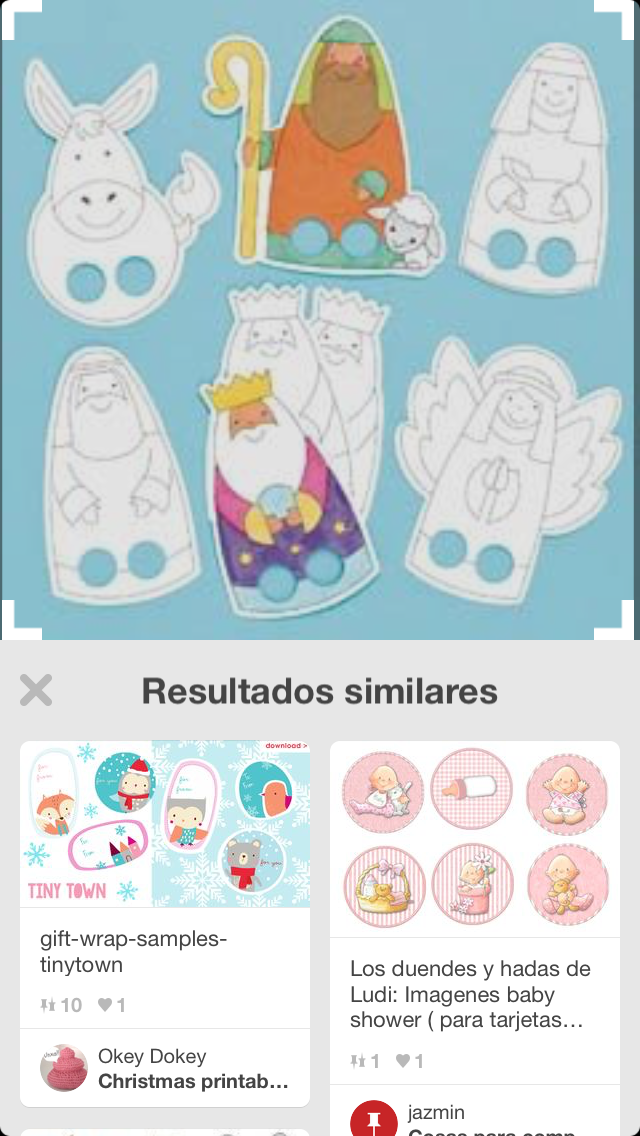Close the Resultados similares panel

(36, 690)
